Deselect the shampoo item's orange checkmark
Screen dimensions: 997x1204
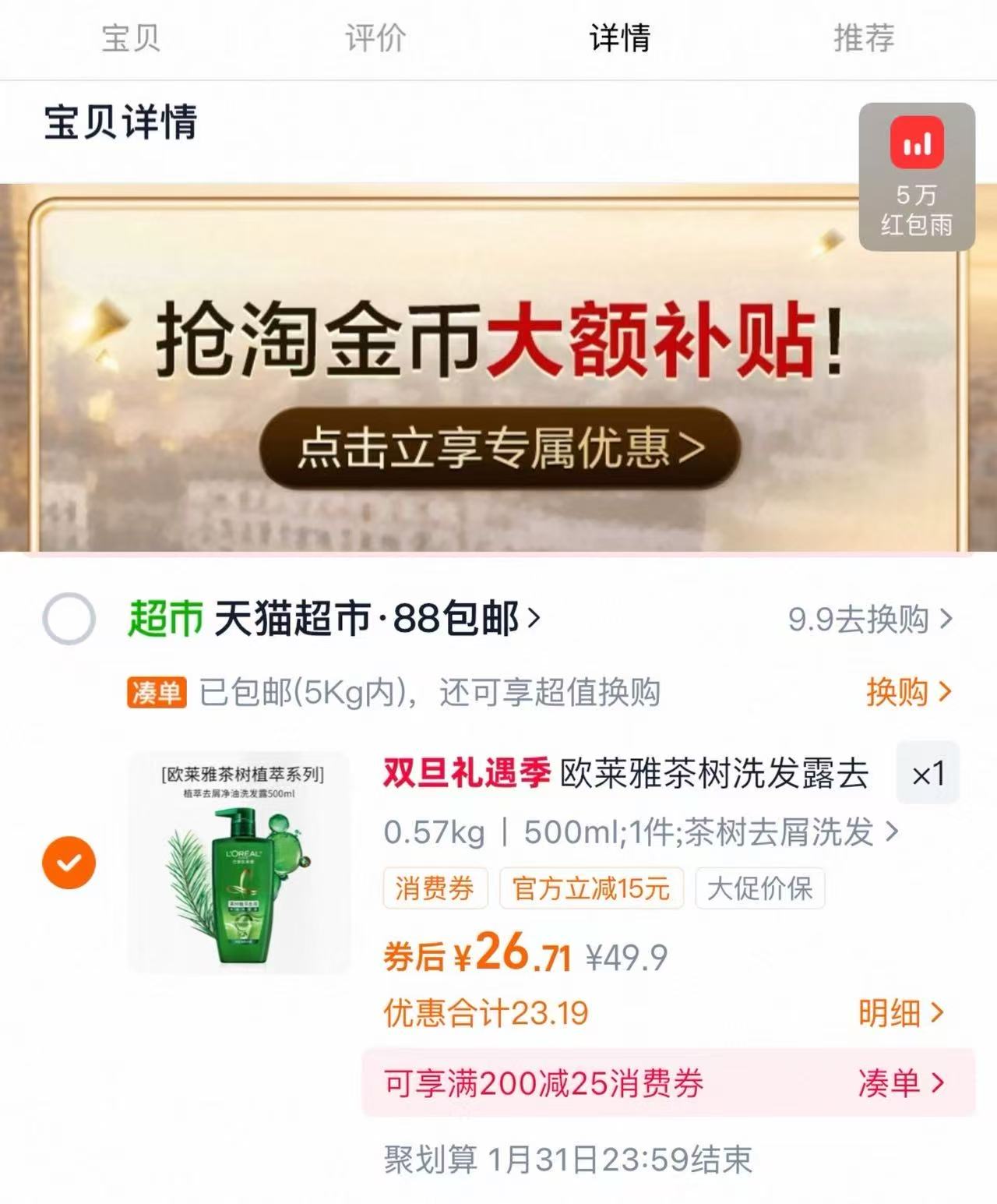70,862
